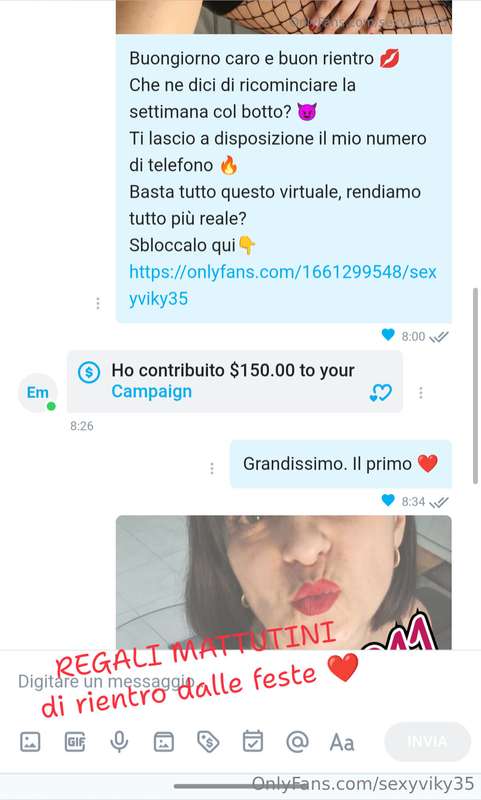Attach a photo from gallery
The height and width of the screenshot is (800, 481).
pyautogui.click(x=30, y=741)
